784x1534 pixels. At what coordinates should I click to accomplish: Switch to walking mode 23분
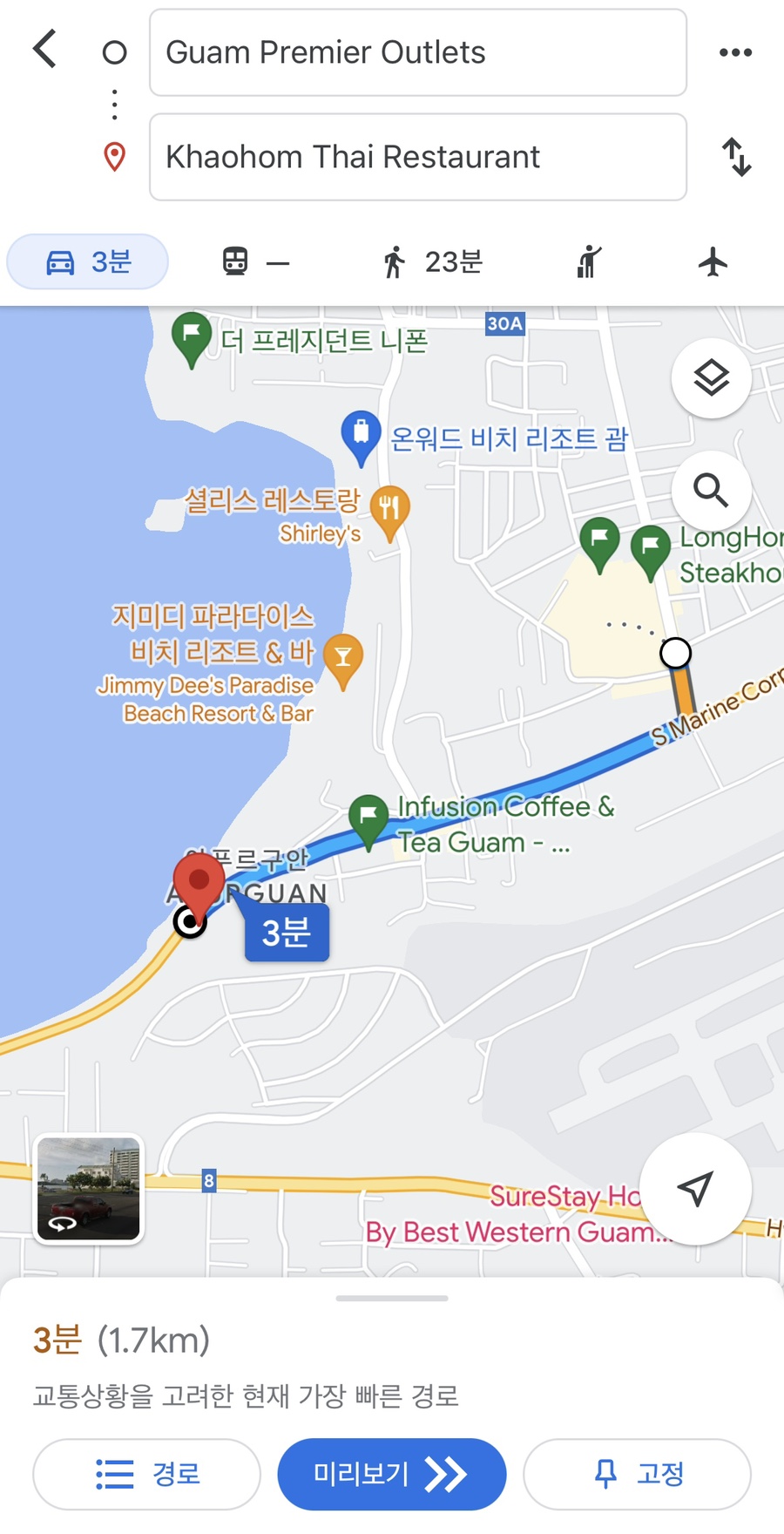(432, 261)
